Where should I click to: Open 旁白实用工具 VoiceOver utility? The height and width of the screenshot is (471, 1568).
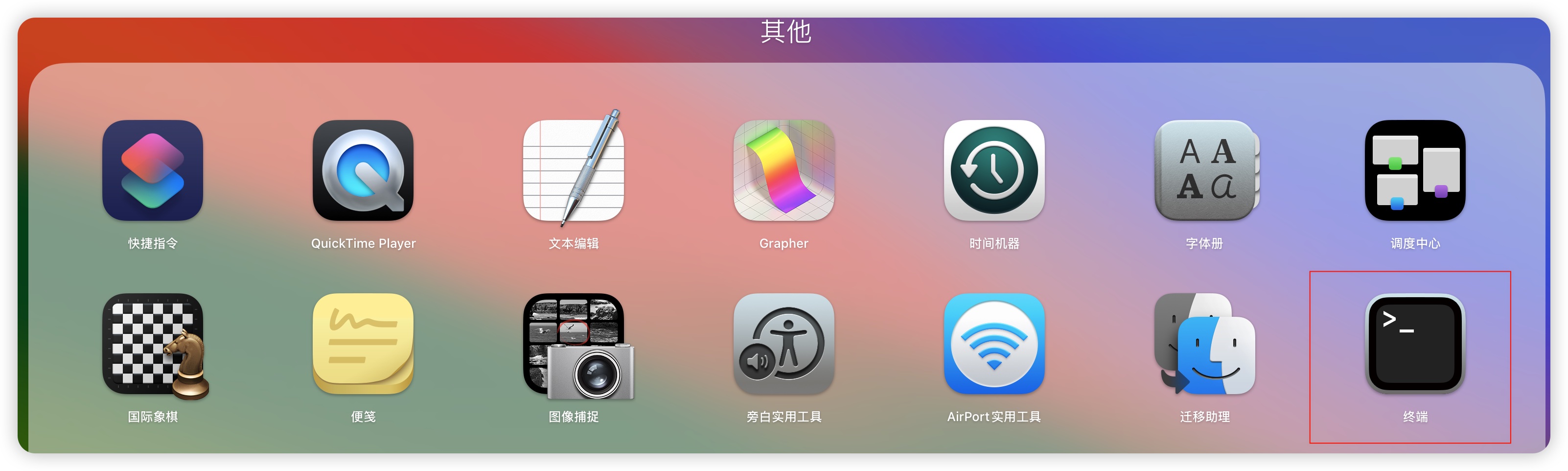[784, 344]
